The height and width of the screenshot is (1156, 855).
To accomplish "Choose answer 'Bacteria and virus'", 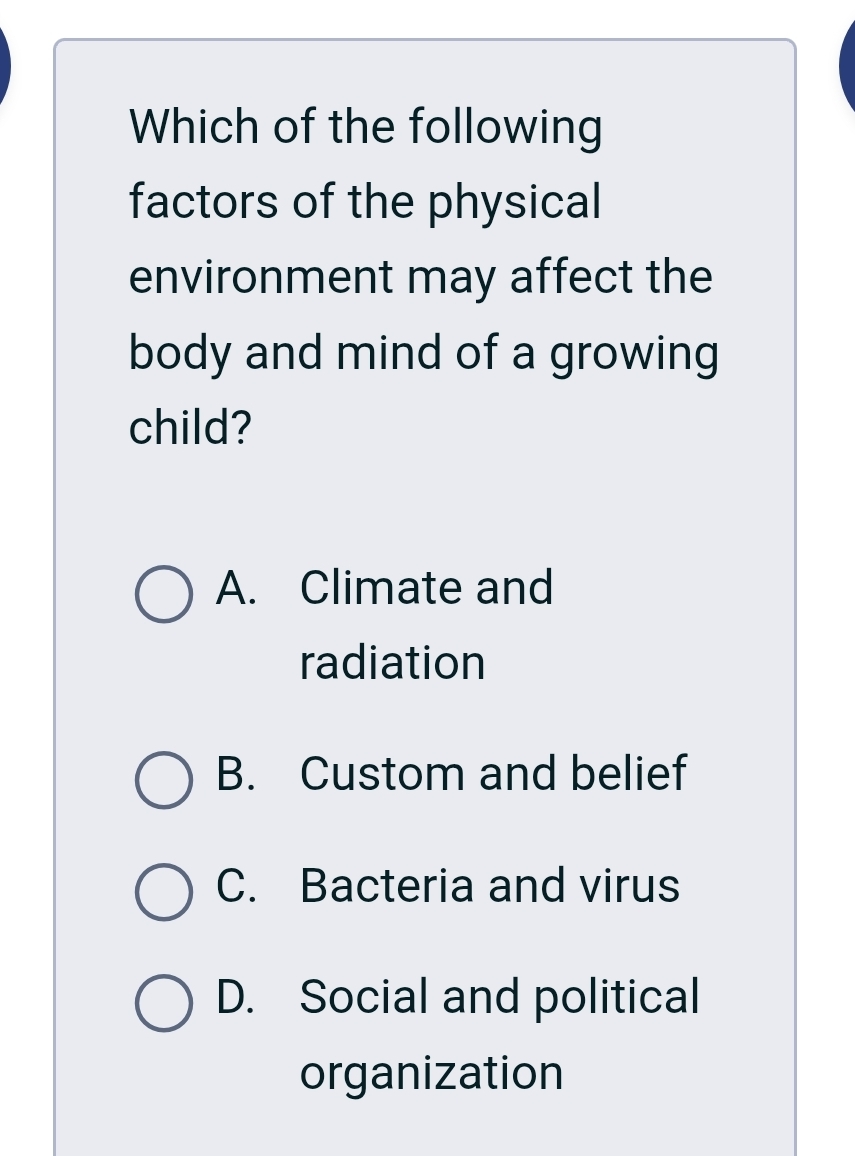I will 489,886.
